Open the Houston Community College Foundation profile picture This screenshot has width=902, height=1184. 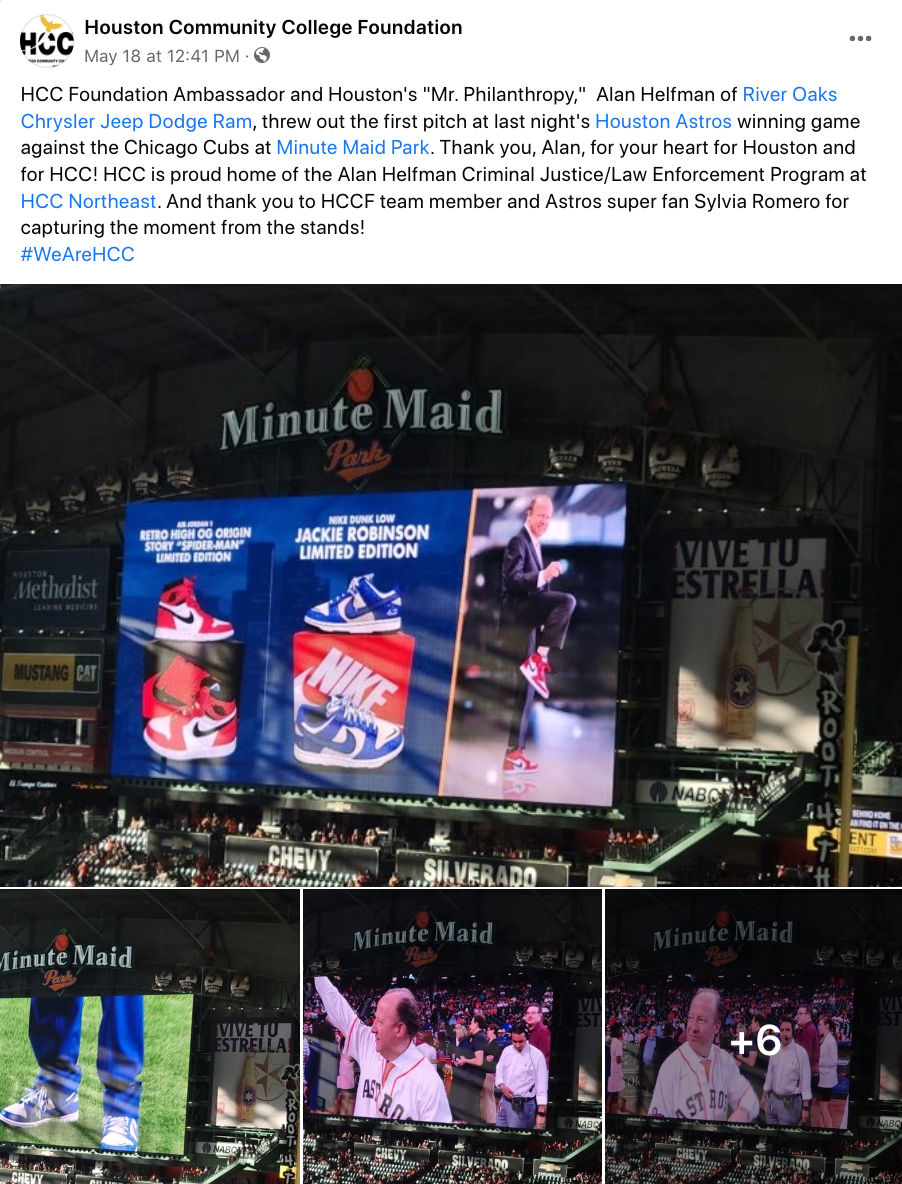tap(46, 41)
